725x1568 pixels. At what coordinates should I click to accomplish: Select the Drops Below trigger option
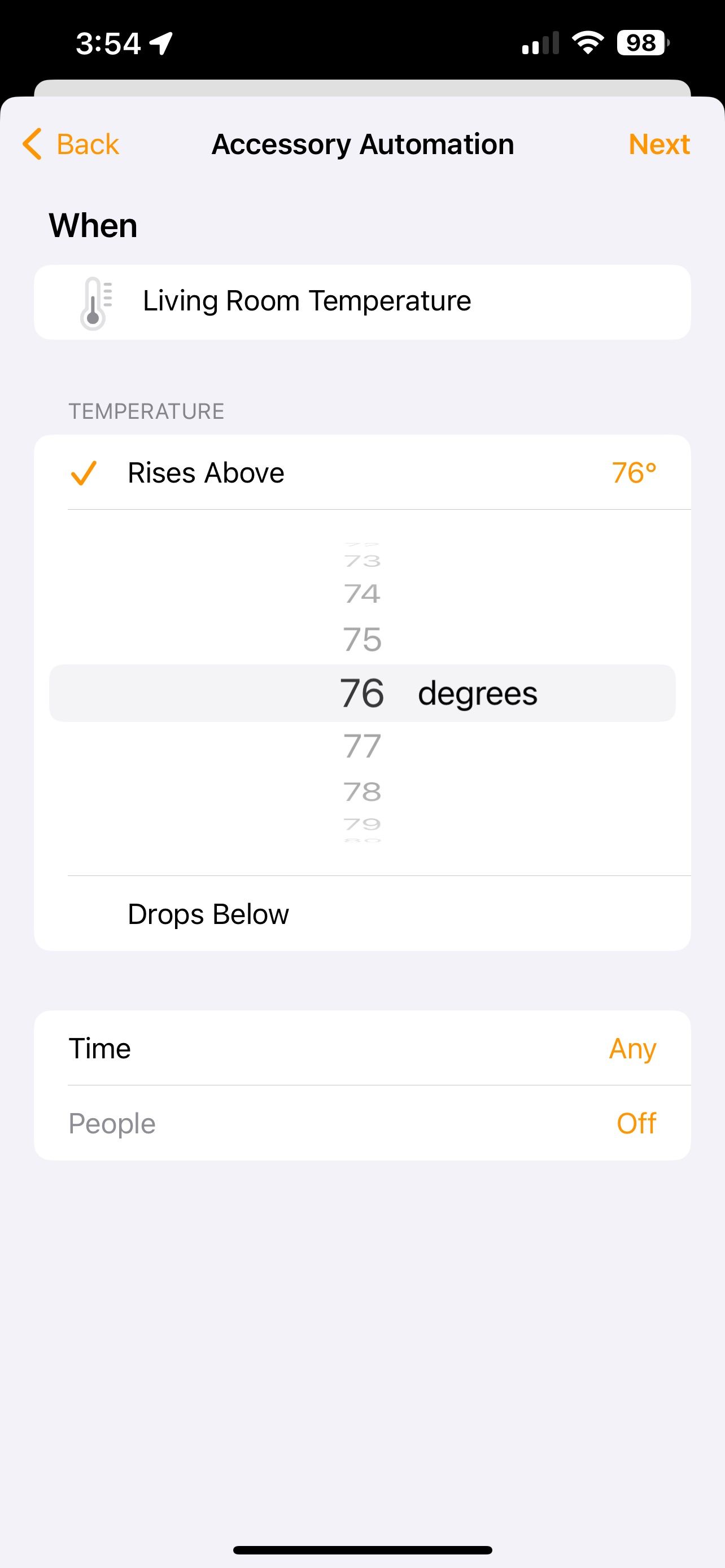pyautogui.click(x=208, y=914)
